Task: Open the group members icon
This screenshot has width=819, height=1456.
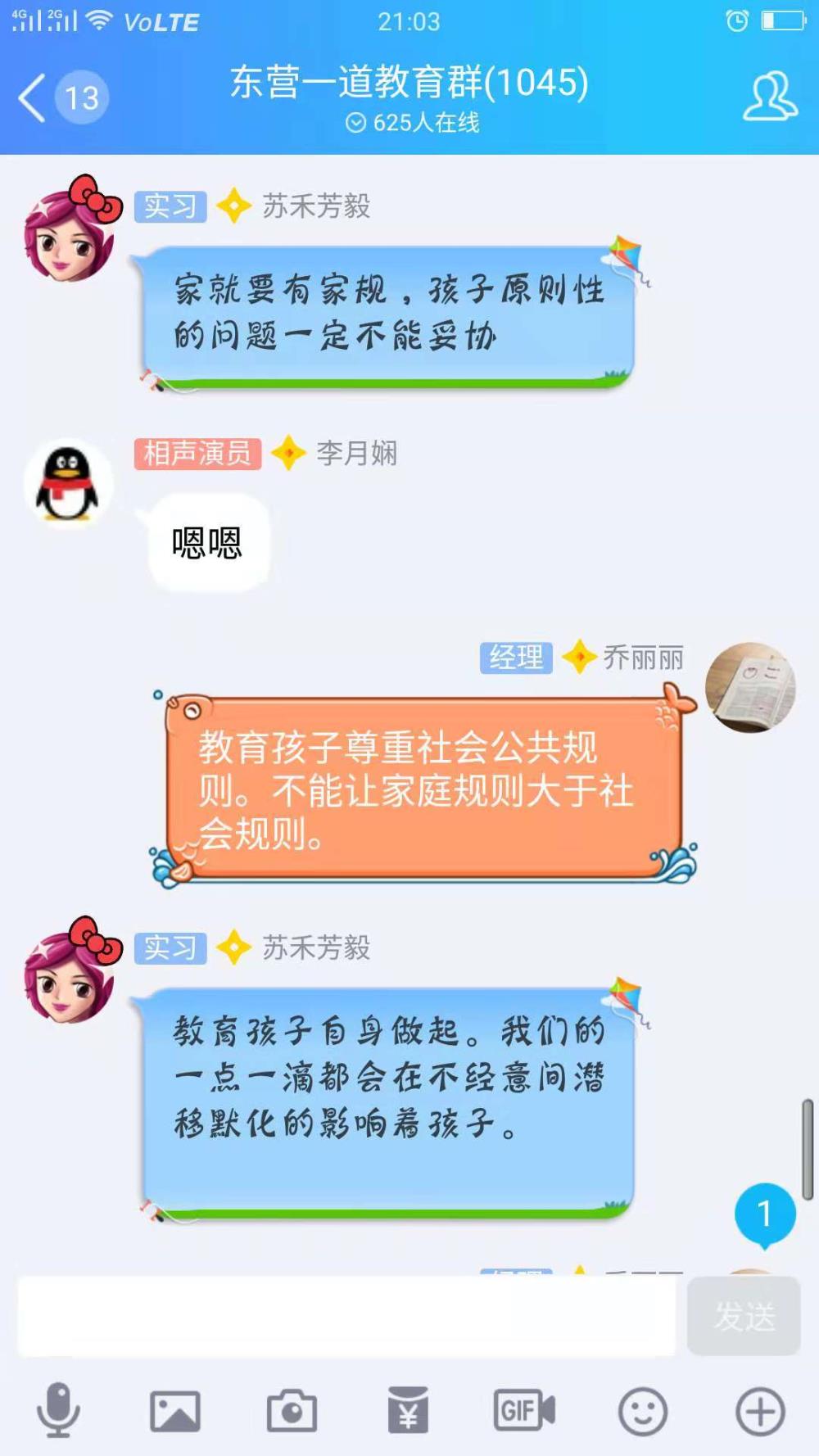Action: pyautogui.click(x=769, y=97)
